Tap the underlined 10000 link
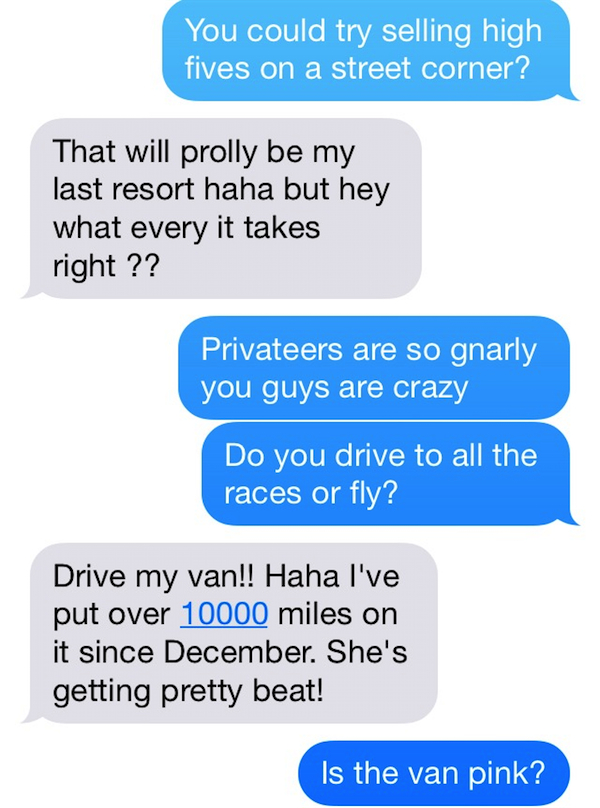This screenshot has height=808, width=600. [223, 614]
